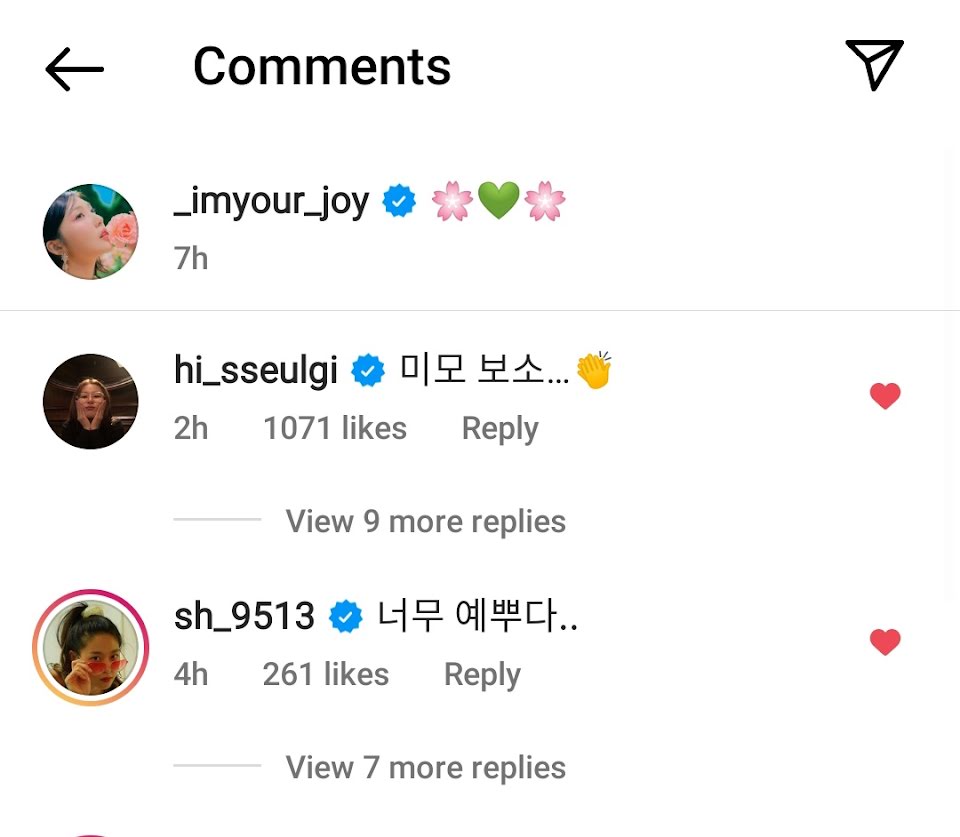
Task: Unlike sh_9513's comment with the heart
Action: click(885, 642)
